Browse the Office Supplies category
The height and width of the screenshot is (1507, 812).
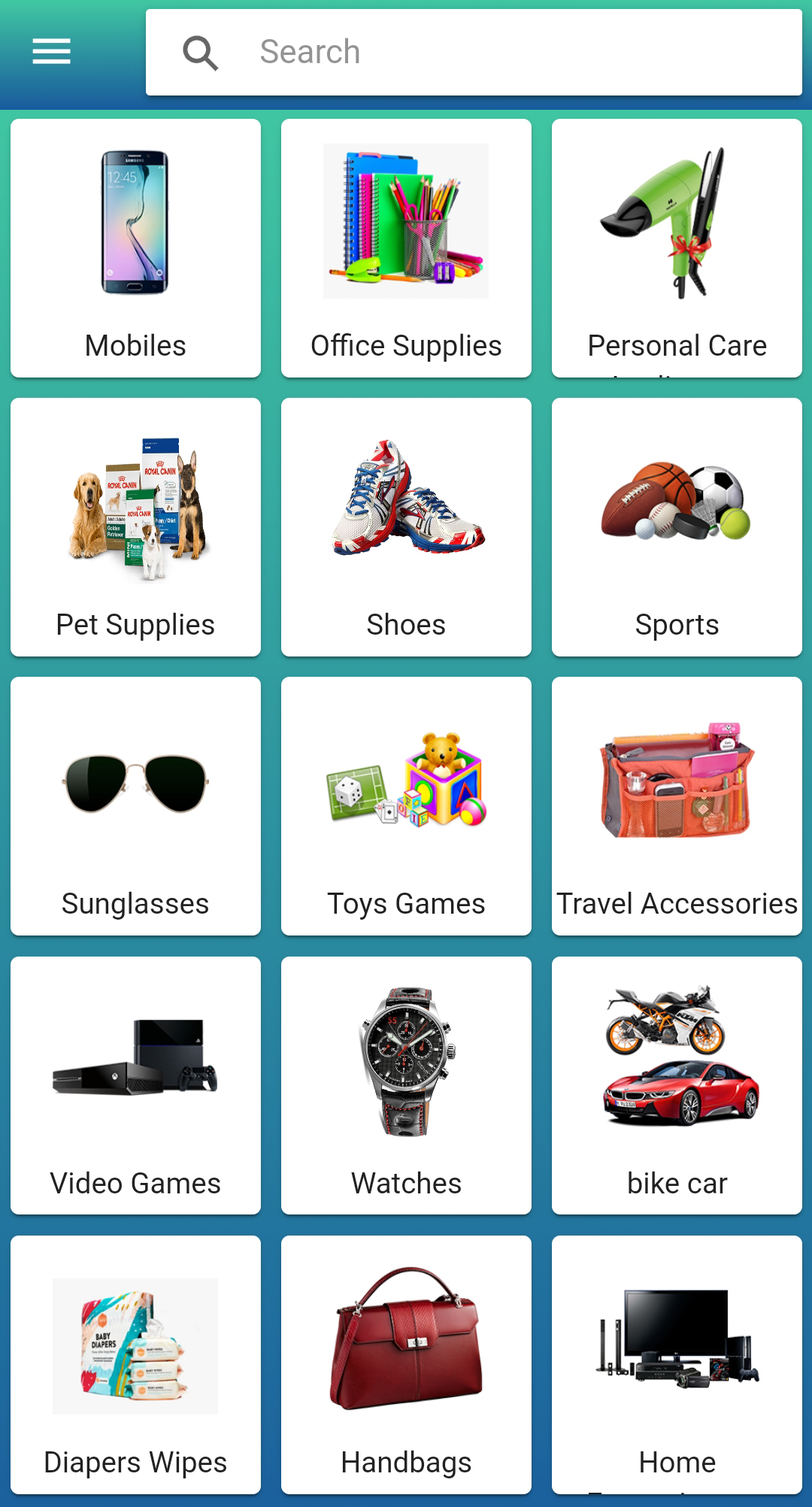406,248
